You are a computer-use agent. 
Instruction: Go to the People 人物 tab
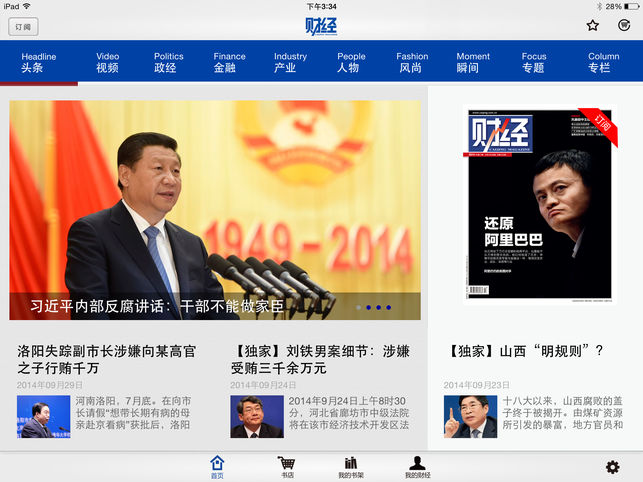(351, 62)
